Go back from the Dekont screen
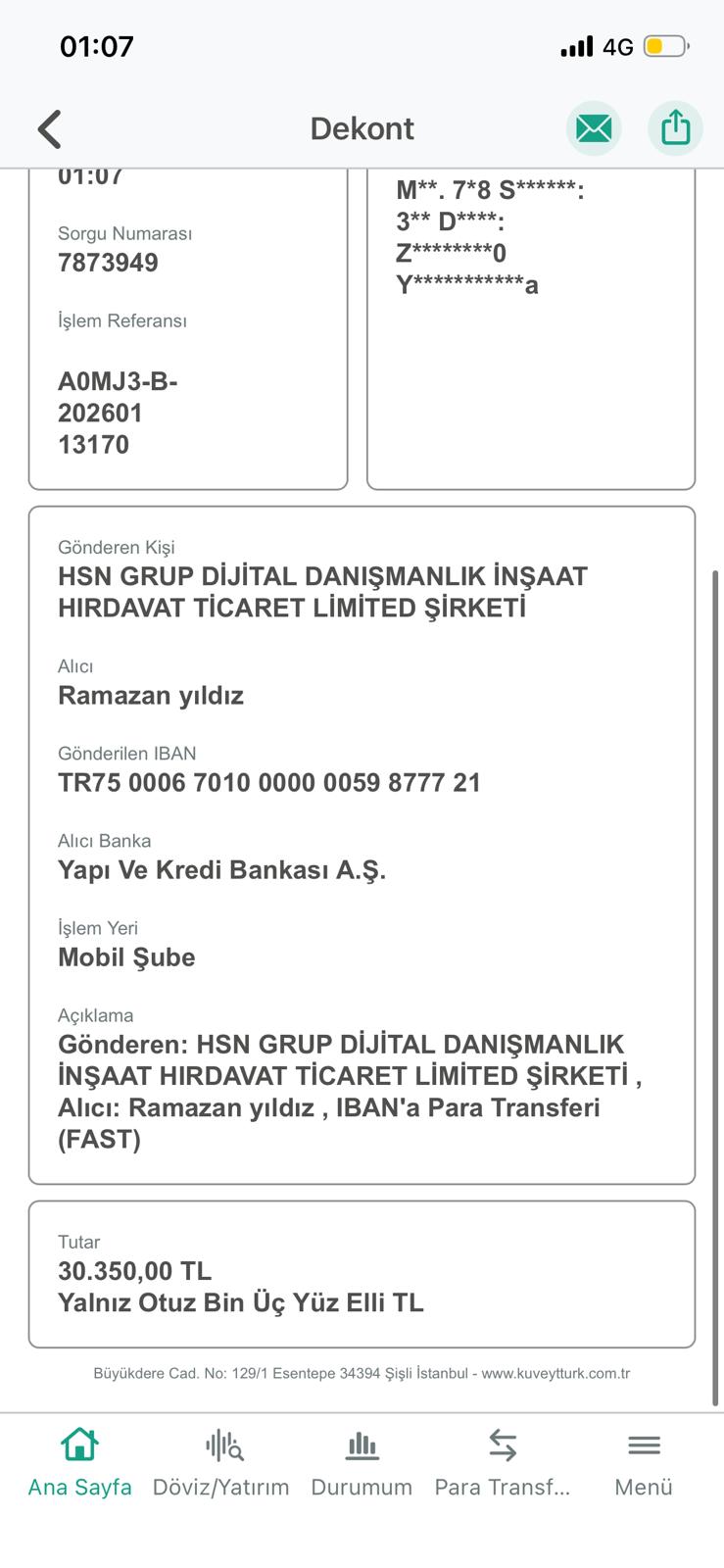Image resolution: width=724 pixels, height=1568 pixels. click(50, 128)
